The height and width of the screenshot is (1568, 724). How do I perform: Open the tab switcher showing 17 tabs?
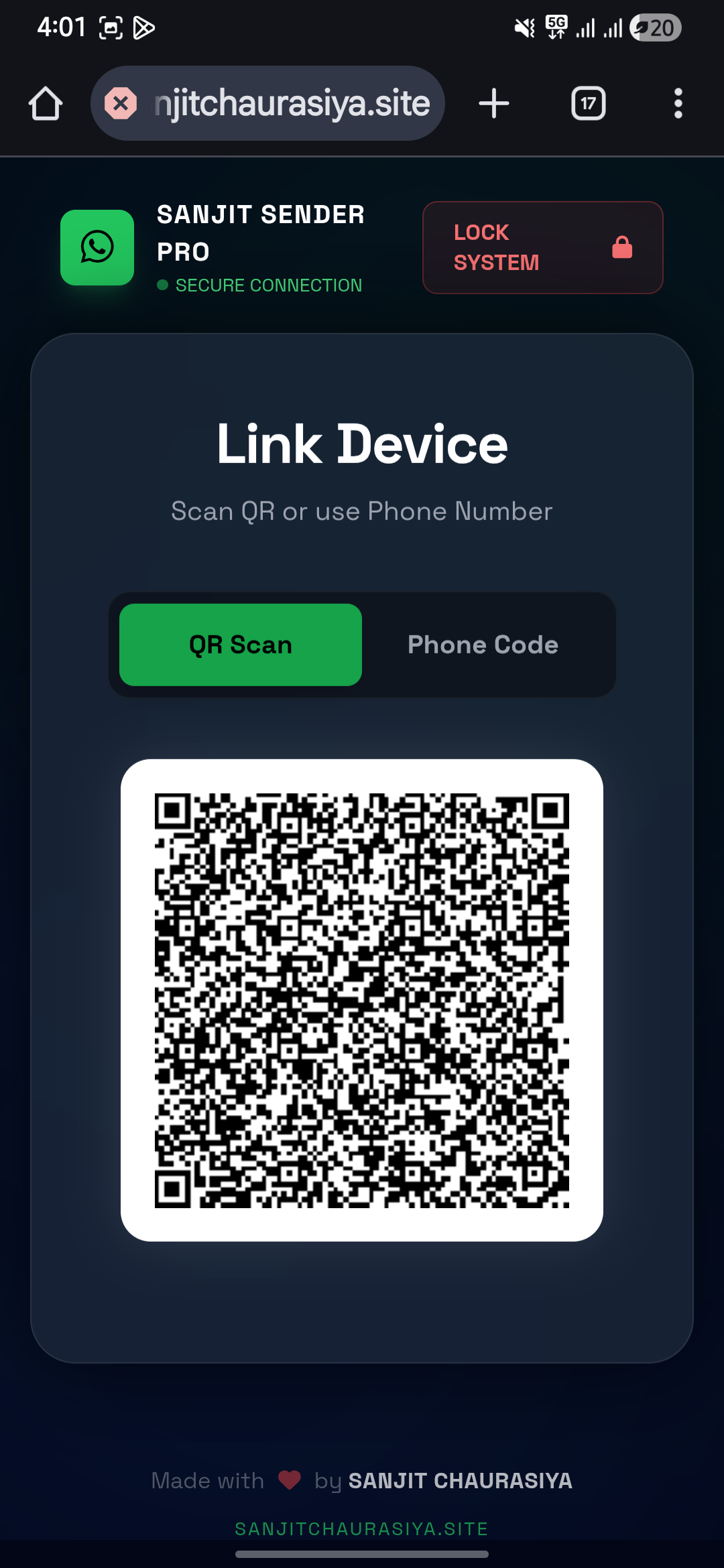[588, 104]
